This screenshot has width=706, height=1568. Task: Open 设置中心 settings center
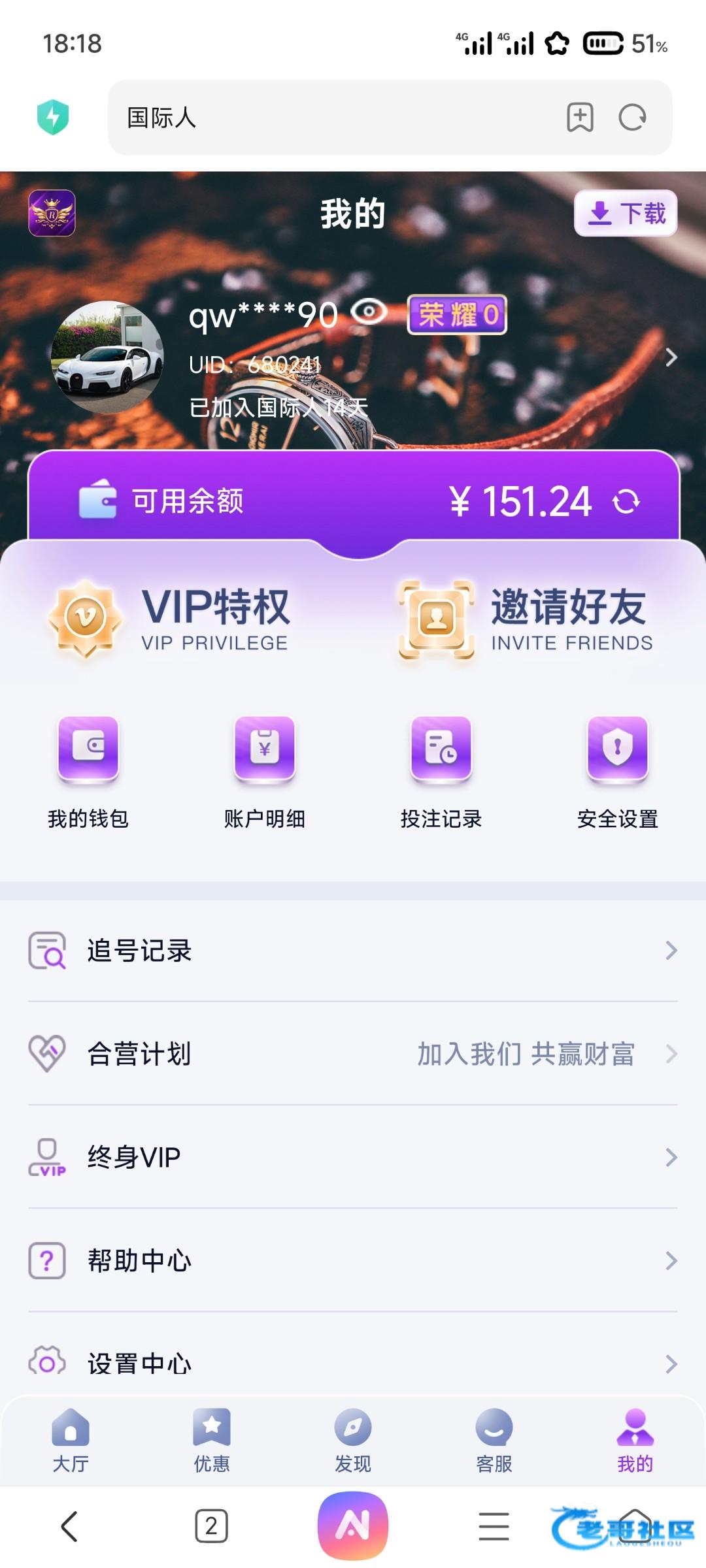click(353, 1363)
